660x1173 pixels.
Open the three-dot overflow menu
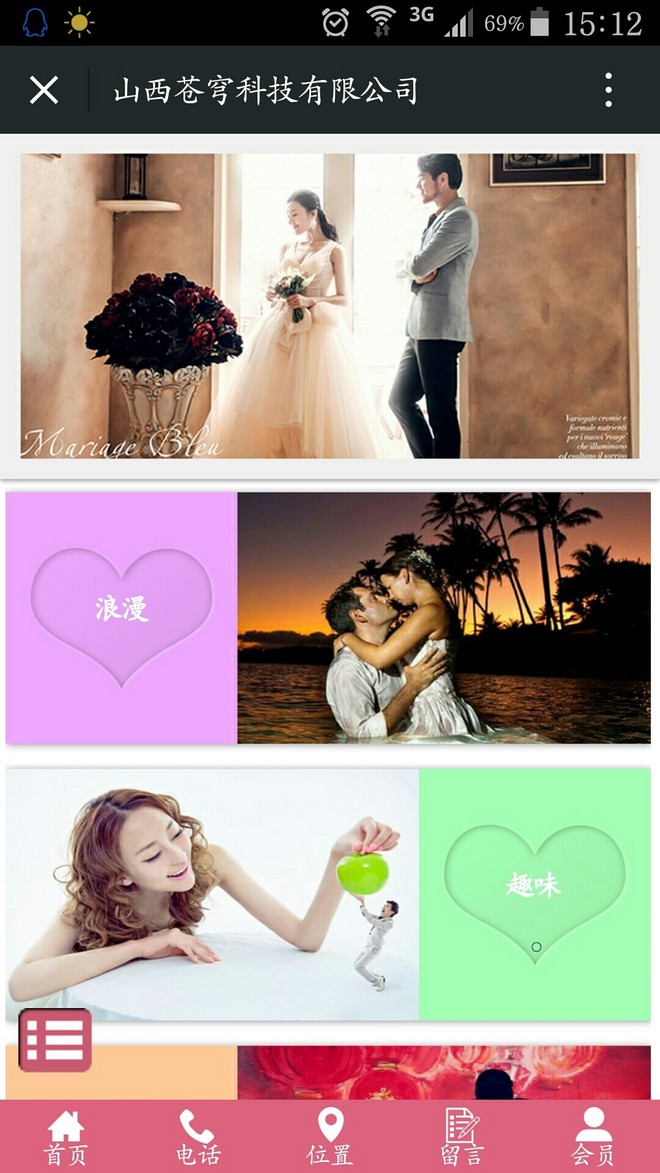[608, 90]
